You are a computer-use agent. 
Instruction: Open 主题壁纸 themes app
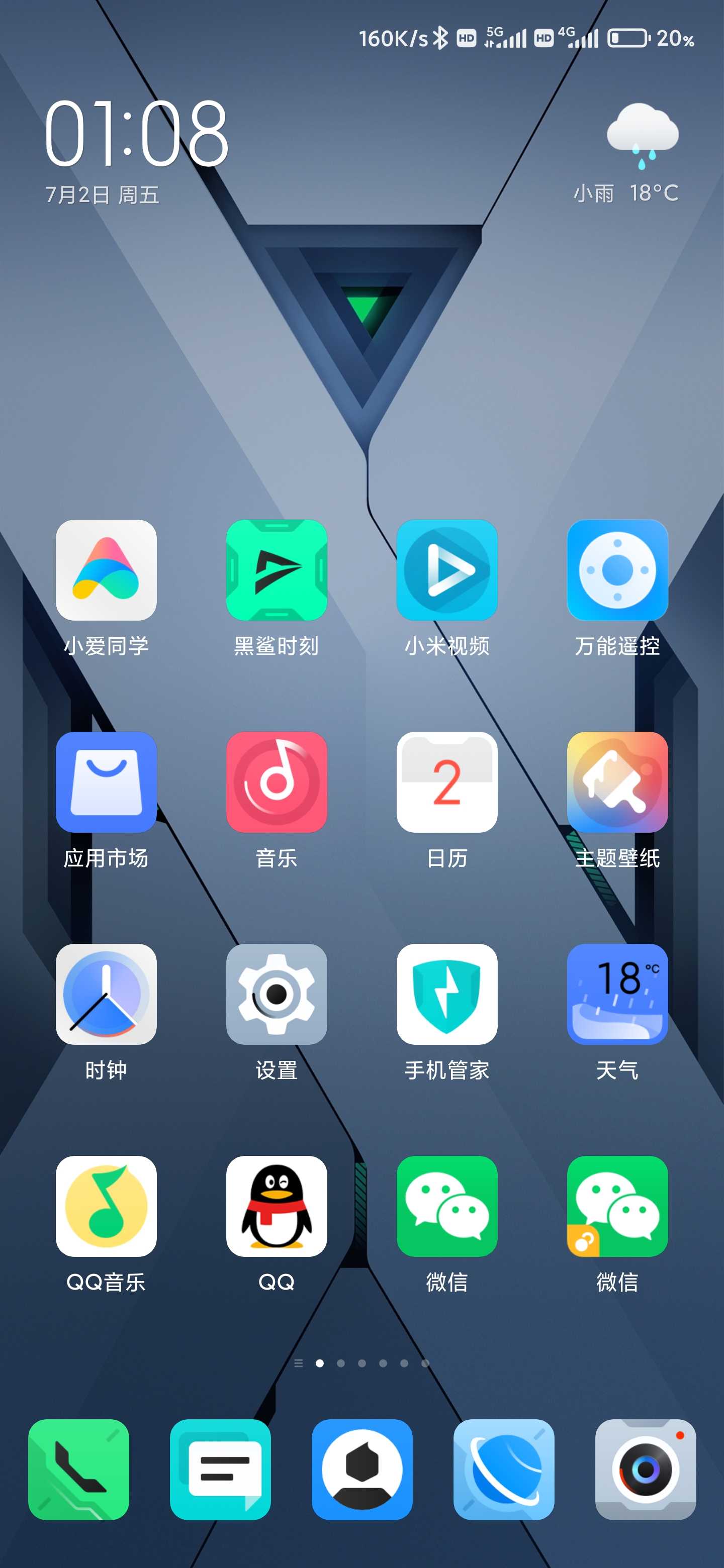point(617,782)
